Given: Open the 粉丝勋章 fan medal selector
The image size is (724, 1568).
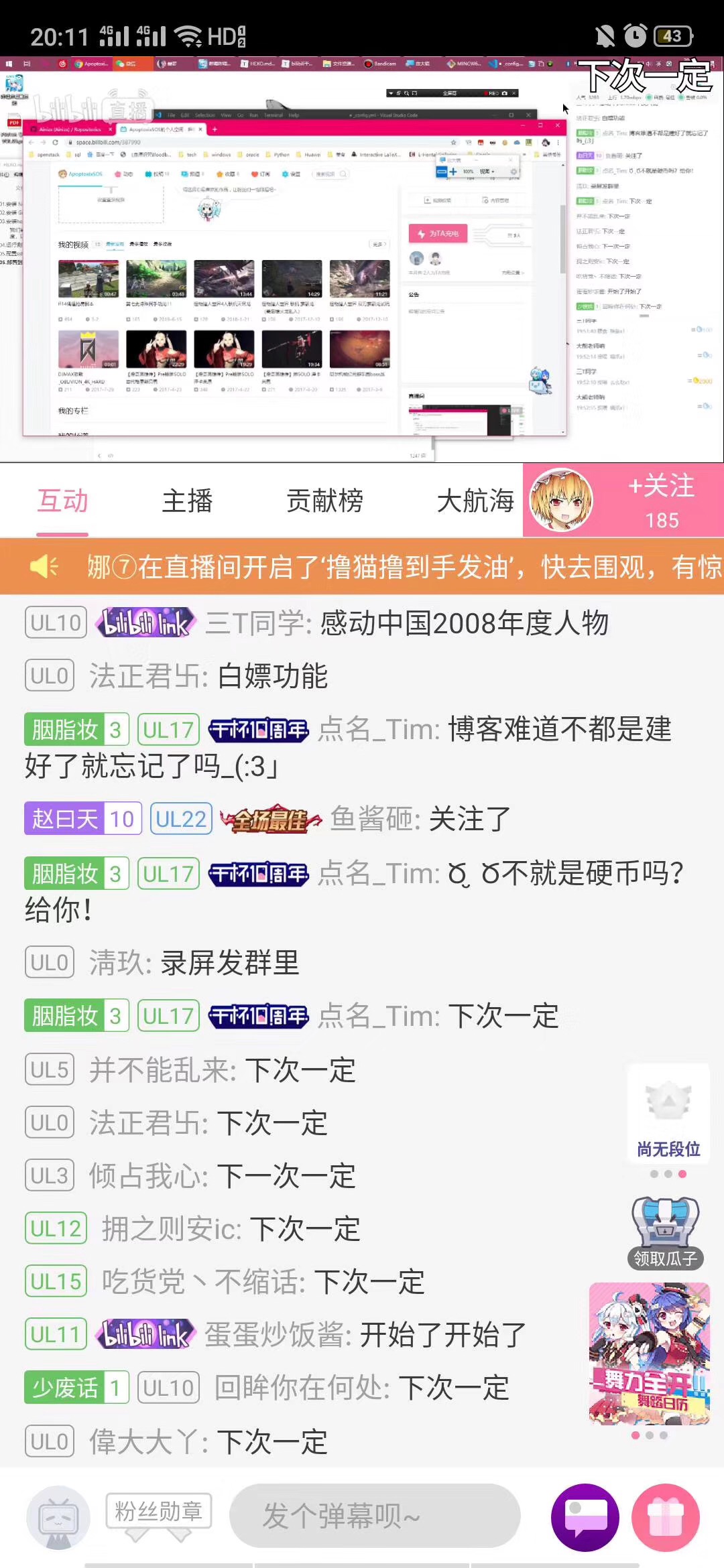Looking at the screenshot, I should (158, 1512).
